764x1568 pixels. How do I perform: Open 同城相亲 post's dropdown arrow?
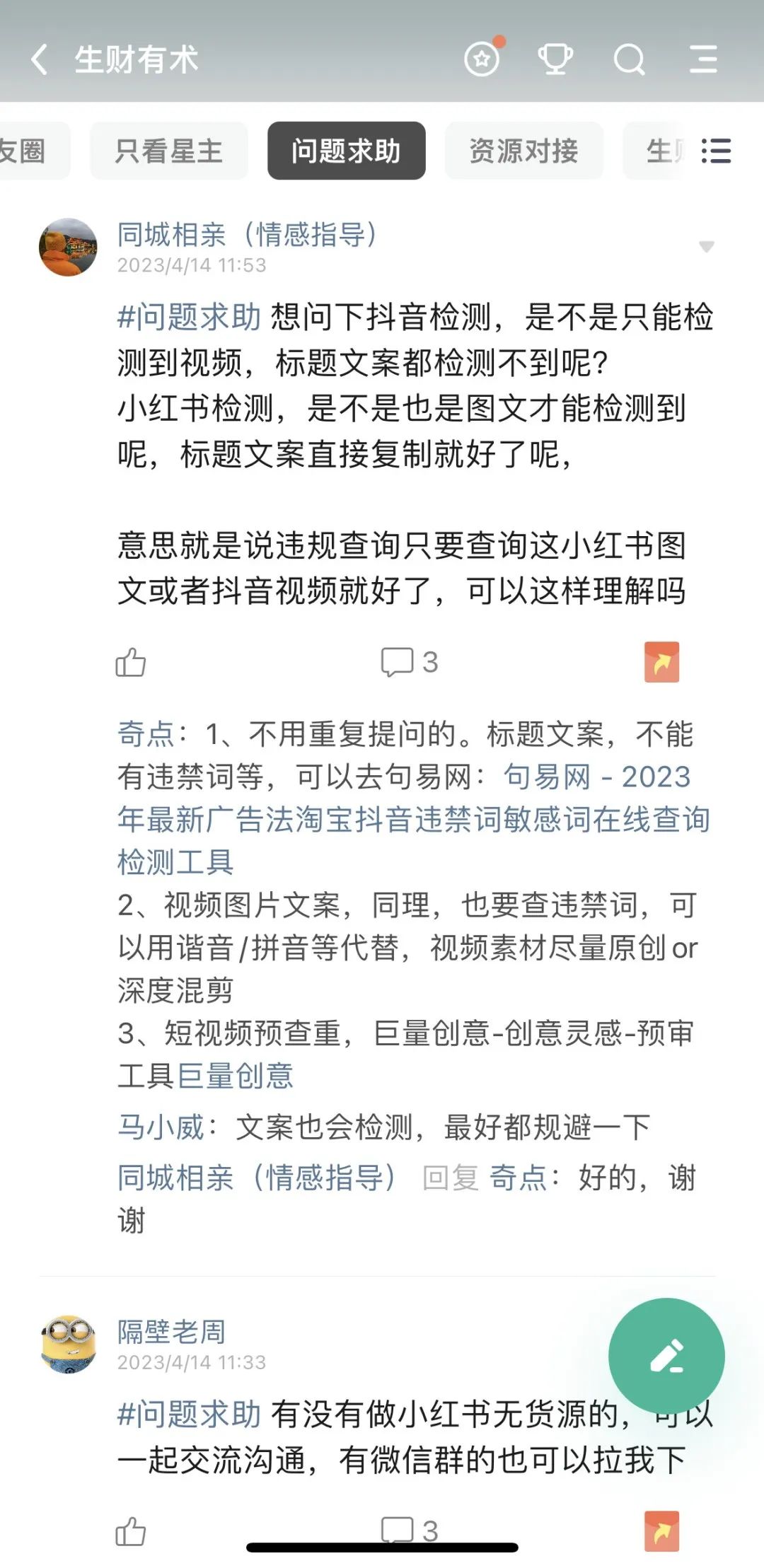[x=706, y=247]
